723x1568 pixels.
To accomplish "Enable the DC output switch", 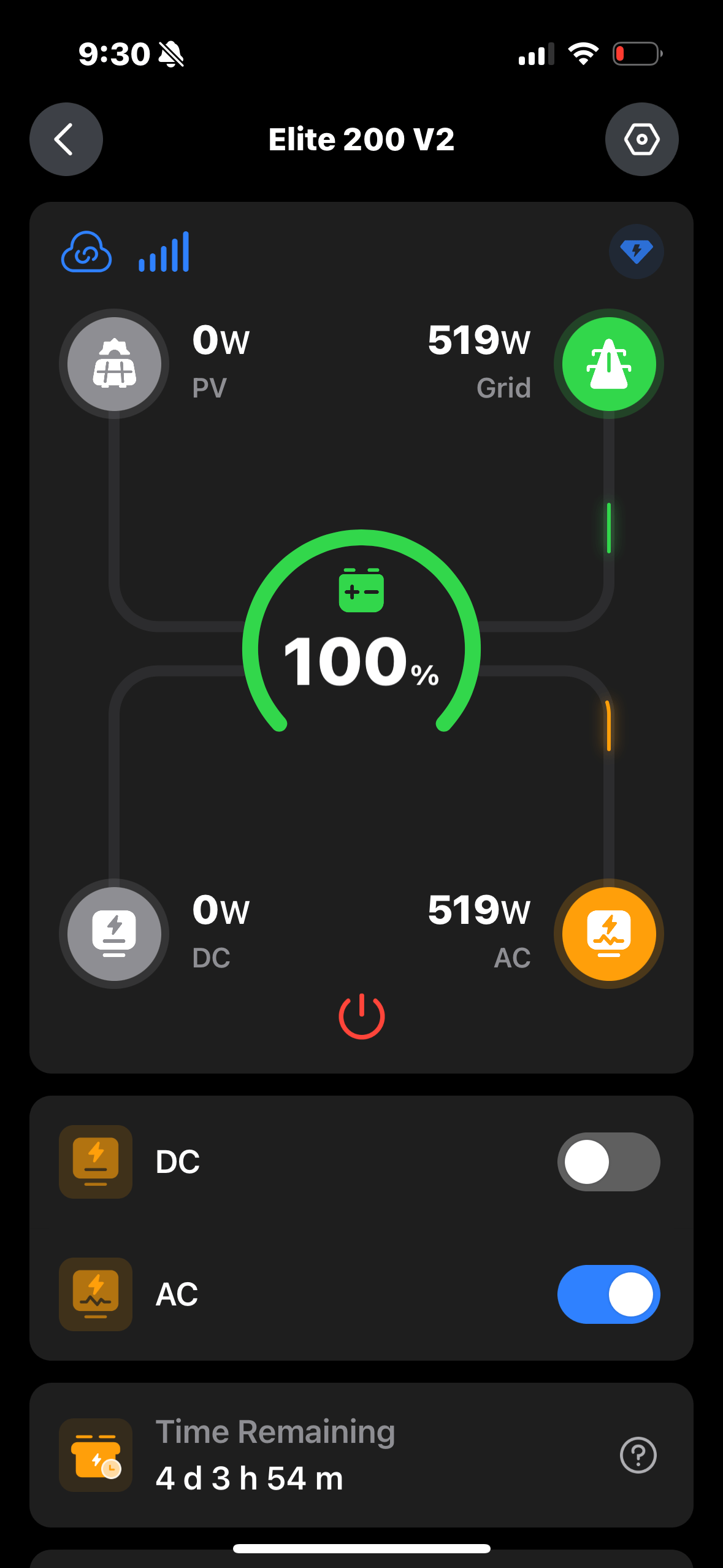I will pos(608,1162).
